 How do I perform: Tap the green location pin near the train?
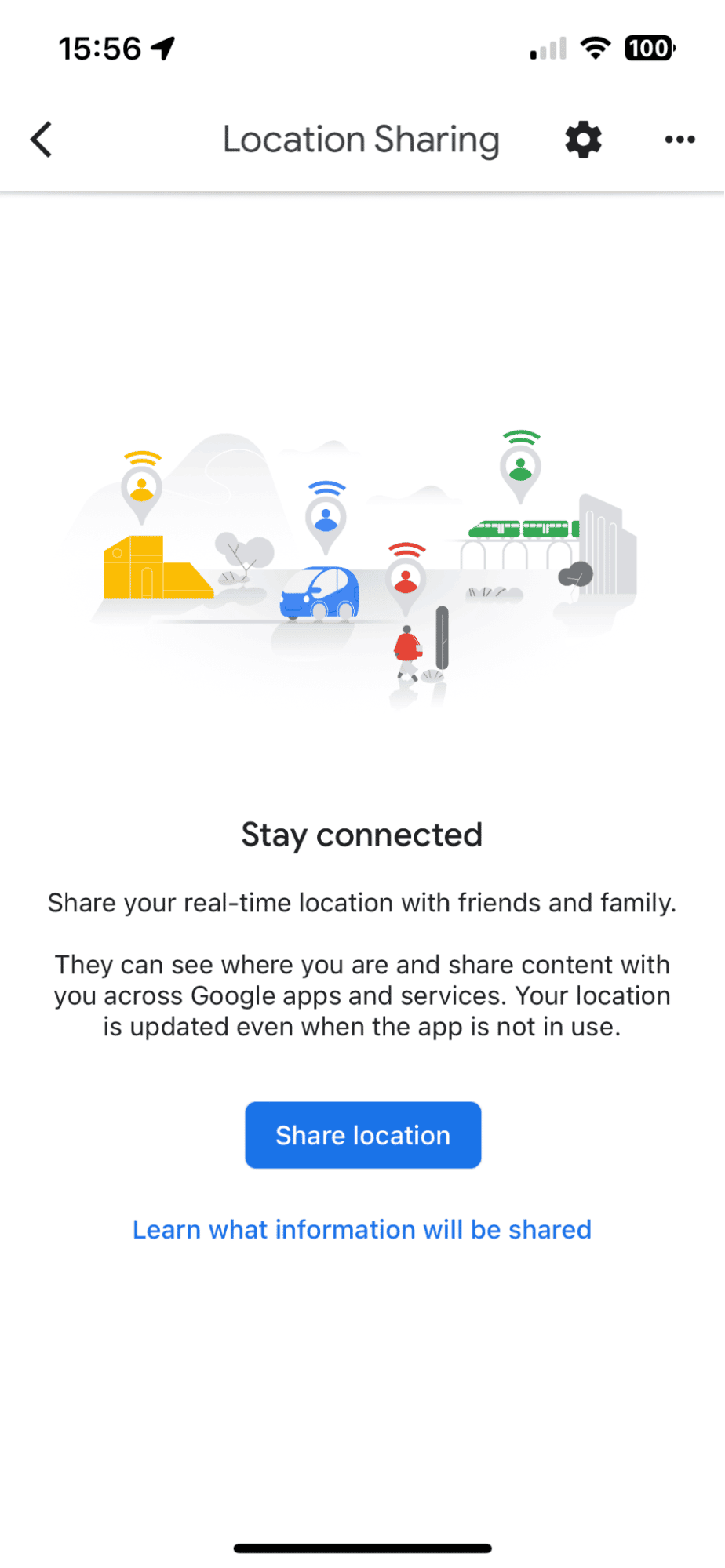[520, 464]
